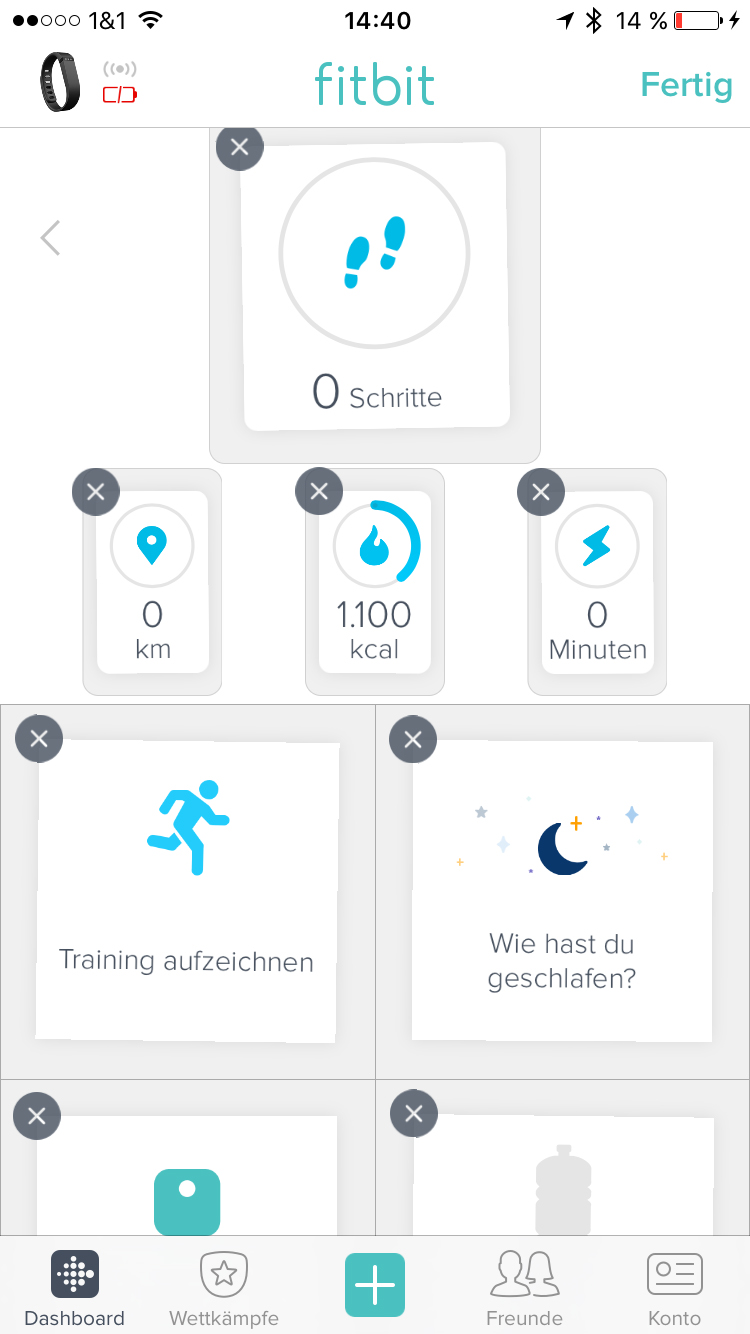This screenshot has width=750, height=1334.
Task: Open the Konto tab
Action: coord(674,1289)
